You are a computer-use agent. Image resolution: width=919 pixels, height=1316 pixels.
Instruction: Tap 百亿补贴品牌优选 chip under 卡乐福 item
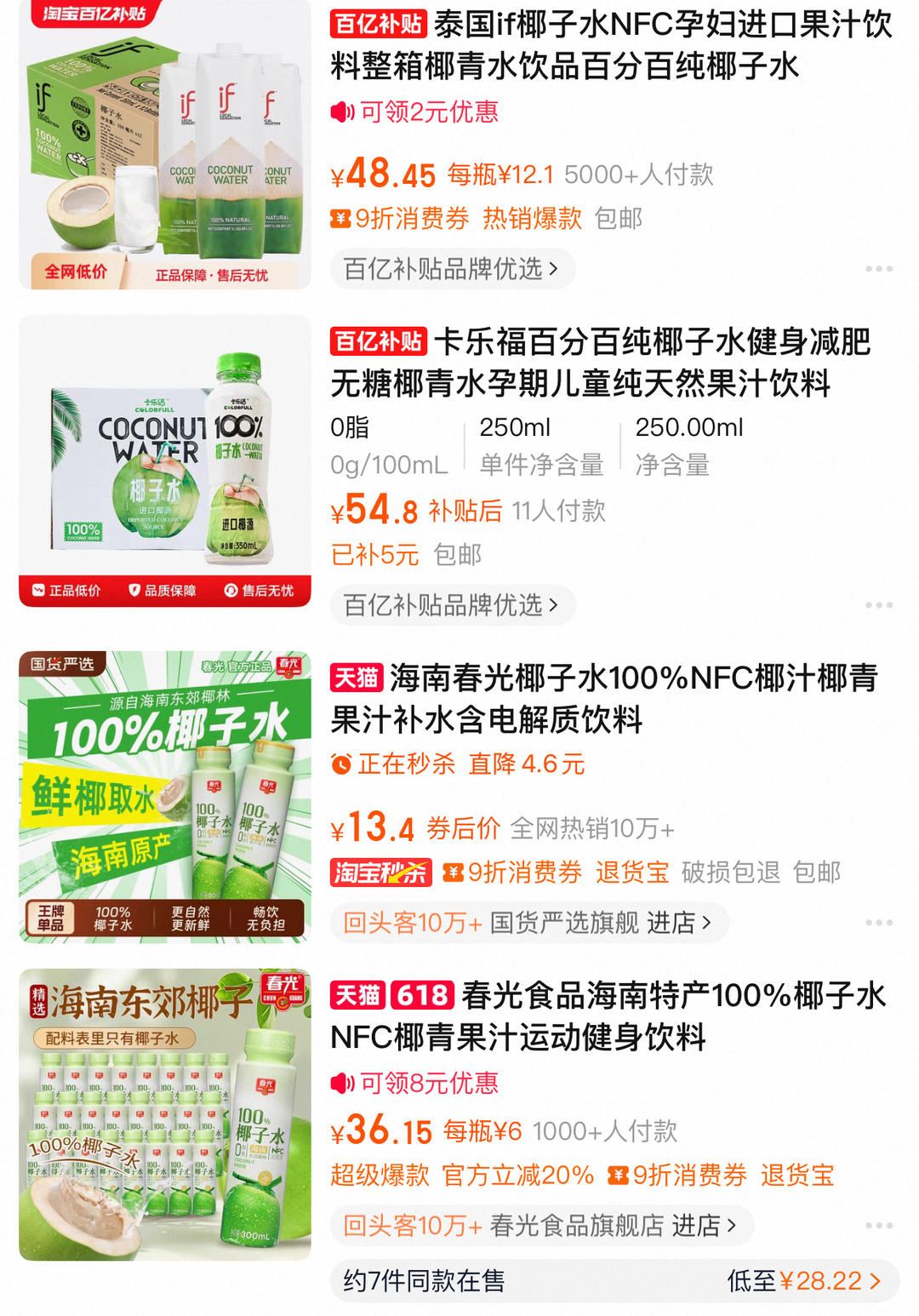(452, 605)
